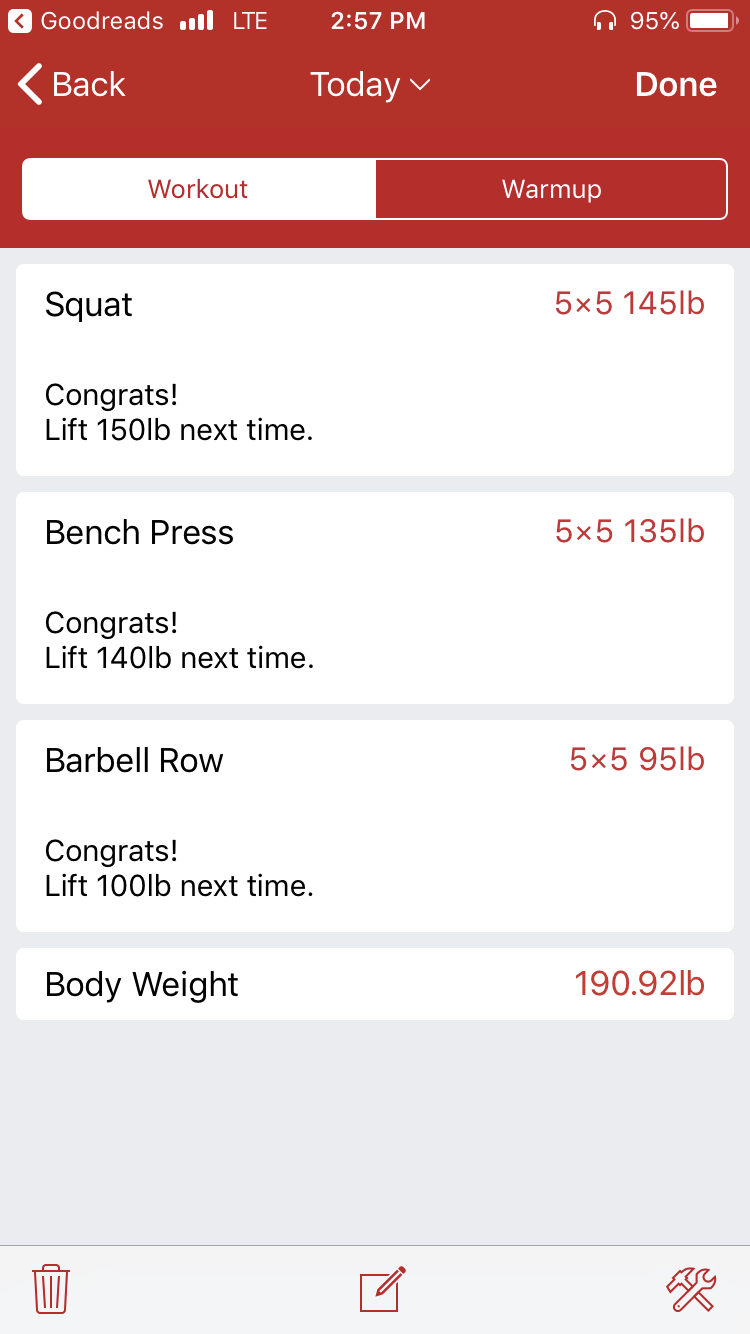
Task: Return to Goodreads via status bar link
Action: coord(87,20)
